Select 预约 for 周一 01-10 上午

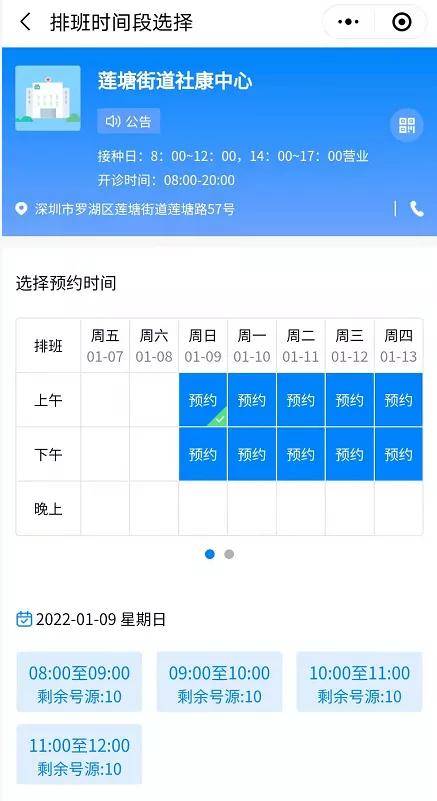[252, 400]
